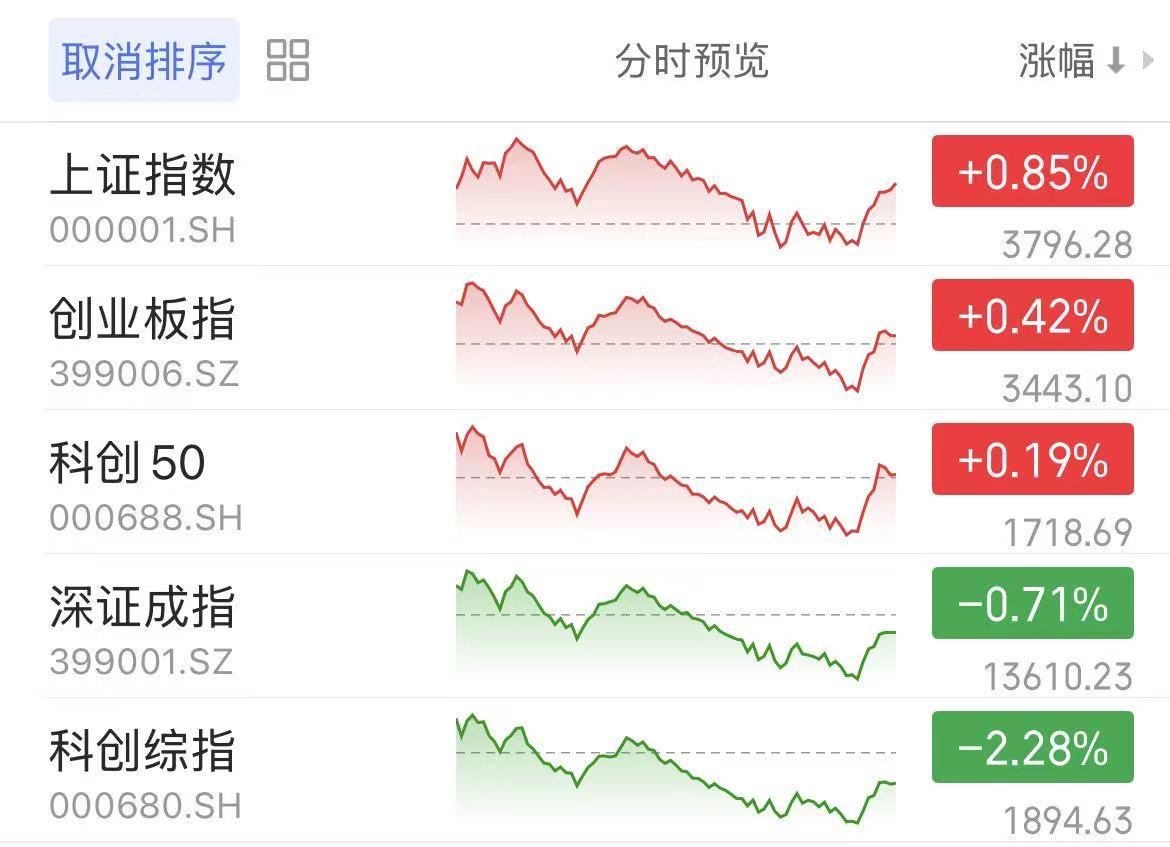
Task: Open the 科创50 index row
Action: click(585, 481)
